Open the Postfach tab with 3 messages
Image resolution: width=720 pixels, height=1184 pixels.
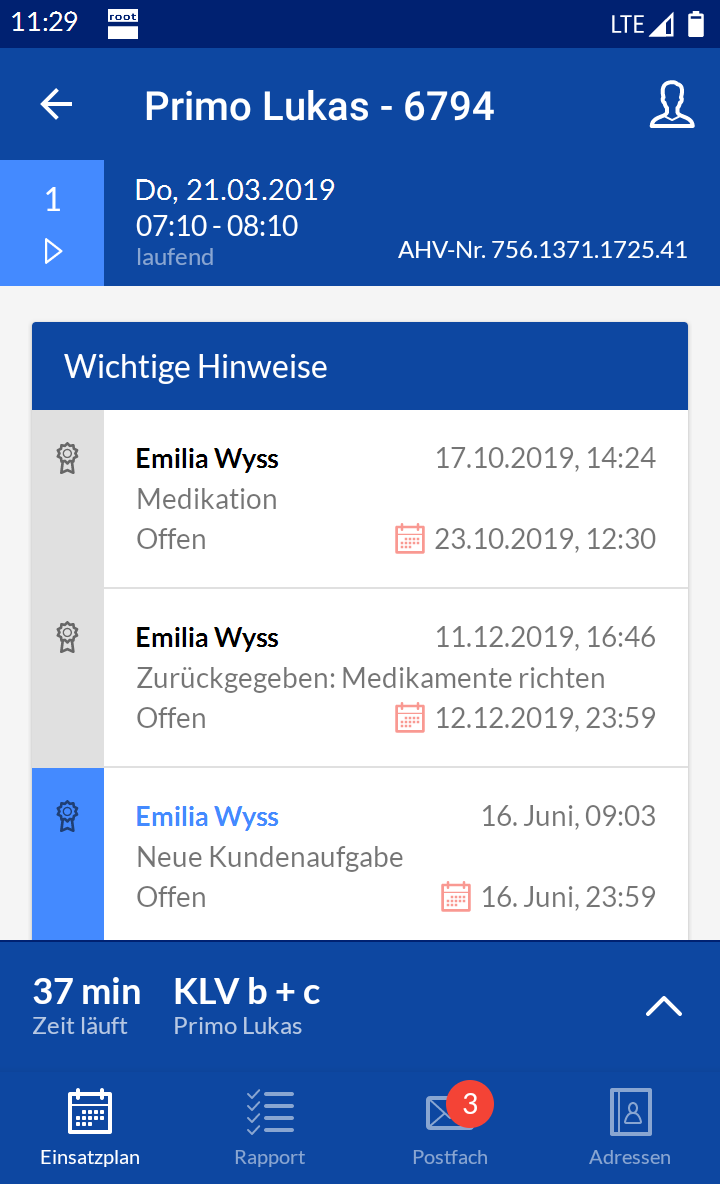pyautogui.click(x=451, y=1127)
